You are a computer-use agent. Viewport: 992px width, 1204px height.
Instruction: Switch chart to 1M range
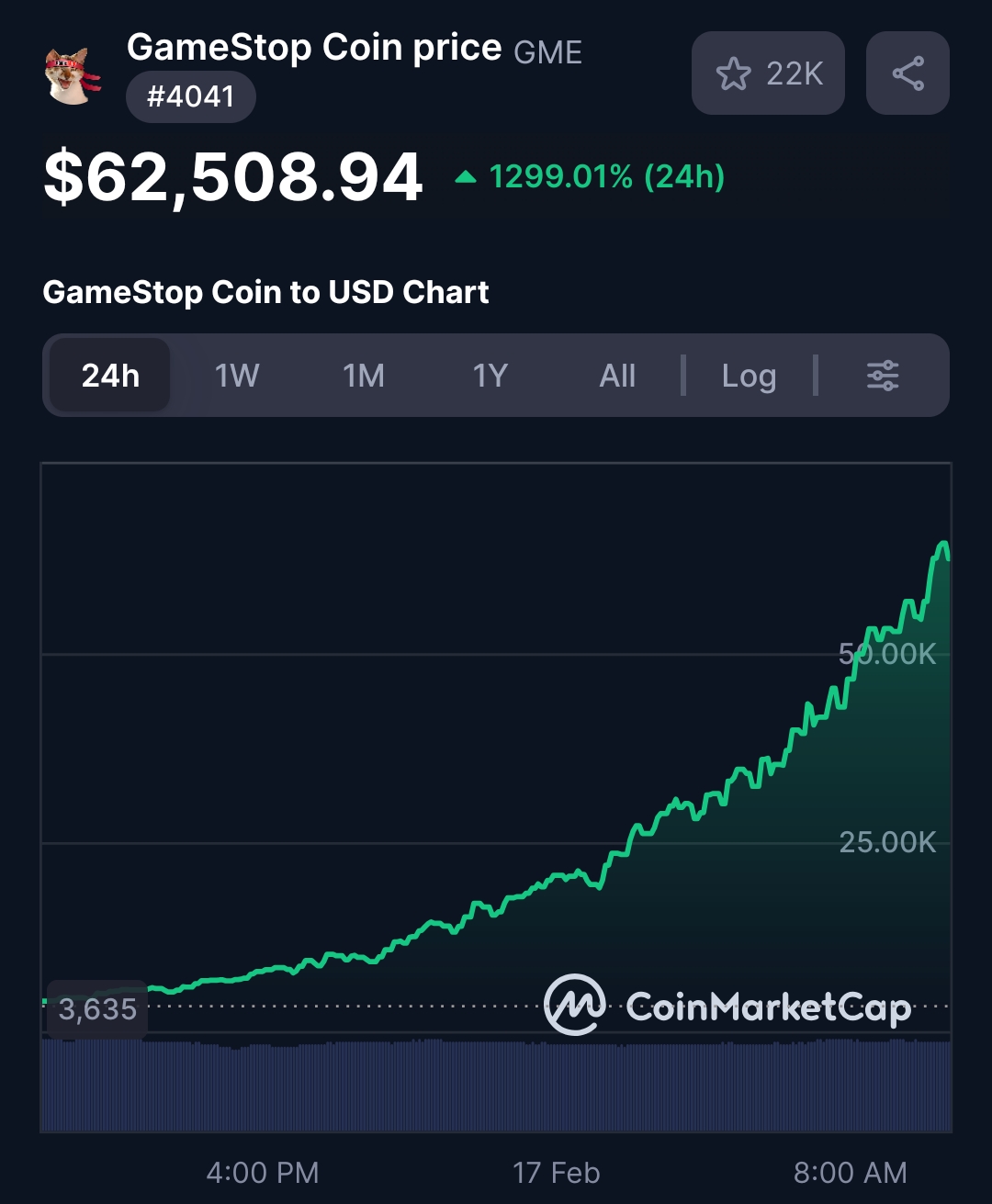point(364,376)
